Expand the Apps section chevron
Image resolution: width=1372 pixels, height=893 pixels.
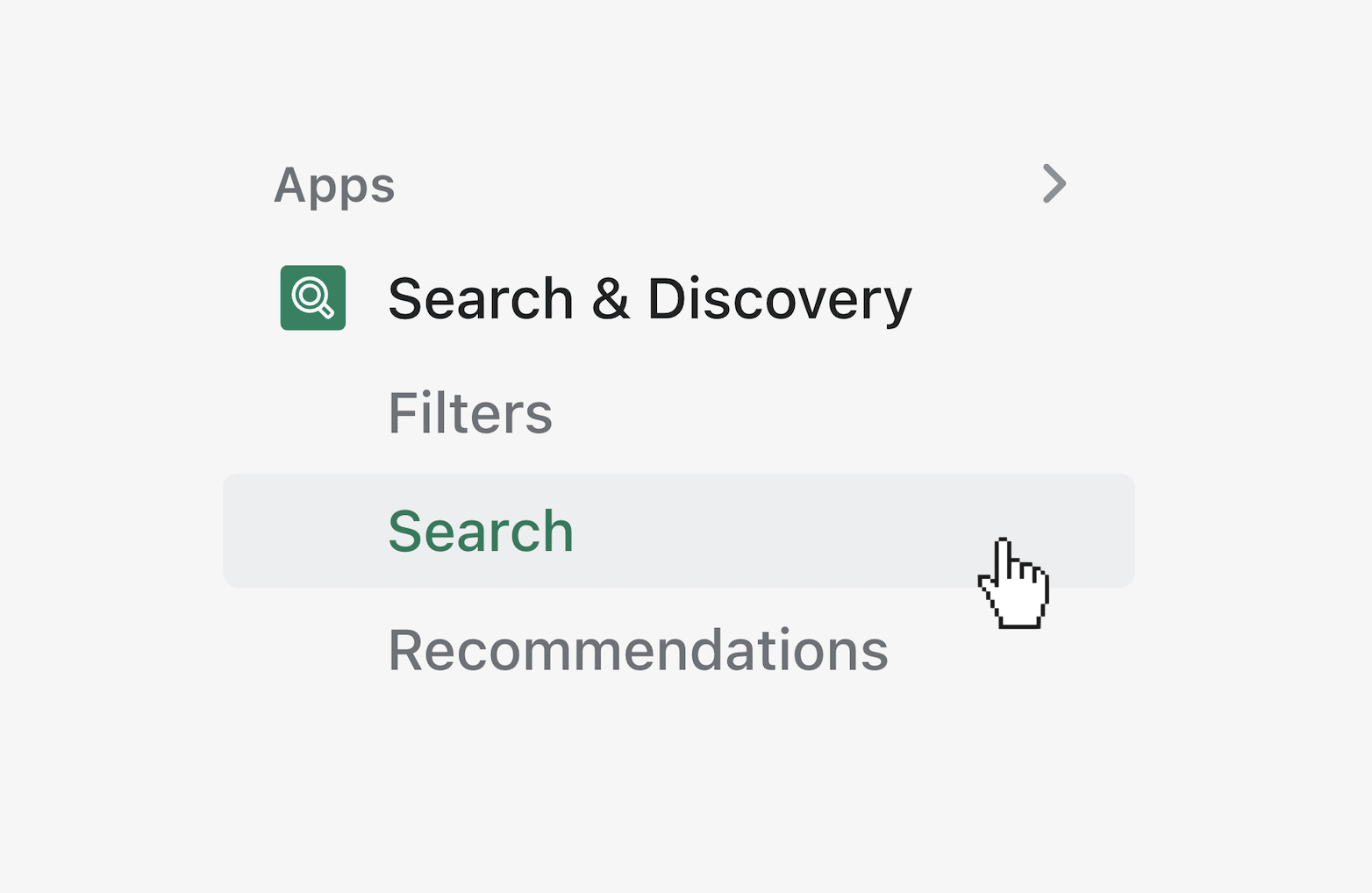pos(1054,183)
